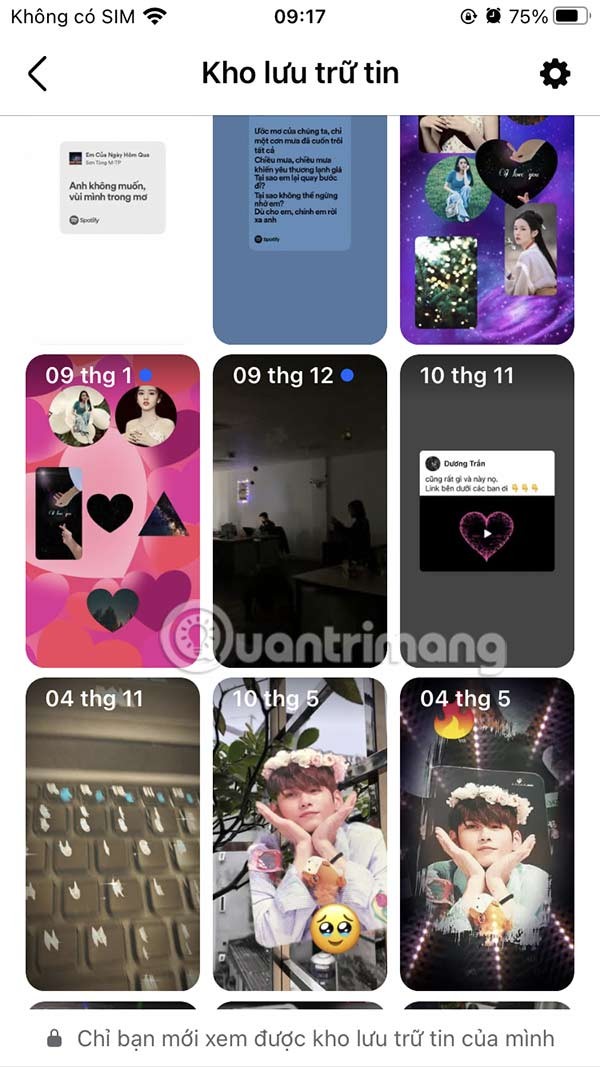Screen dimensions: 600x1067
Task: Open the 04 thg 5 story
Action: pyautogui.click(x=487, y=833)
